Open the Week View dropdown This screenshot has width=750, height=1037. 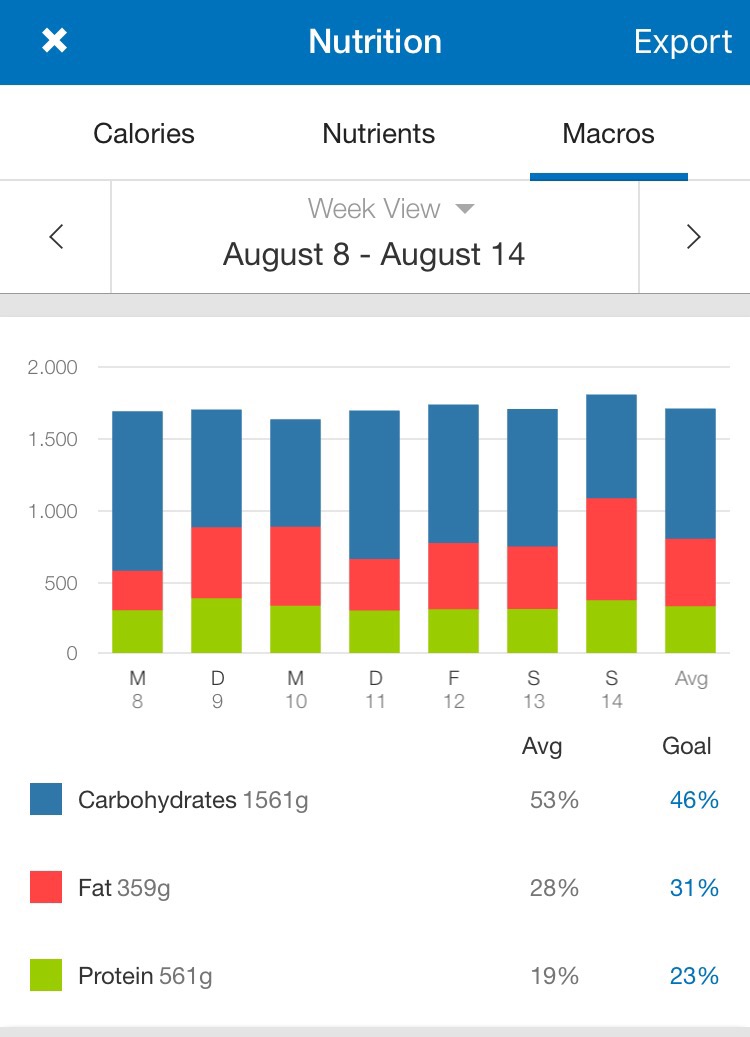pos(390,209)
